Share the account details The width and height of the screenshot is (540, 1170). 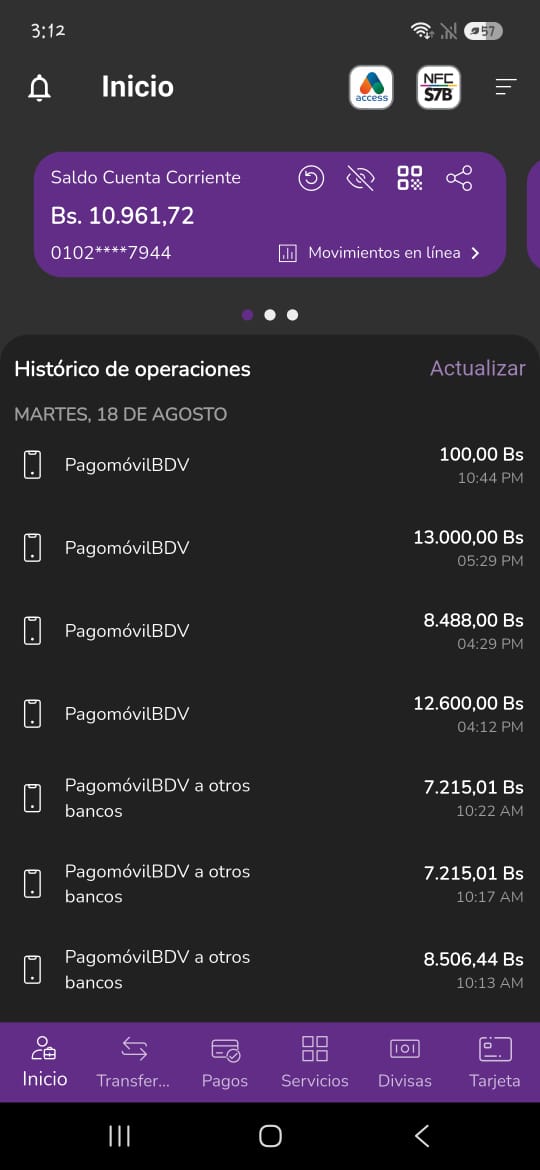click(459, 178)
